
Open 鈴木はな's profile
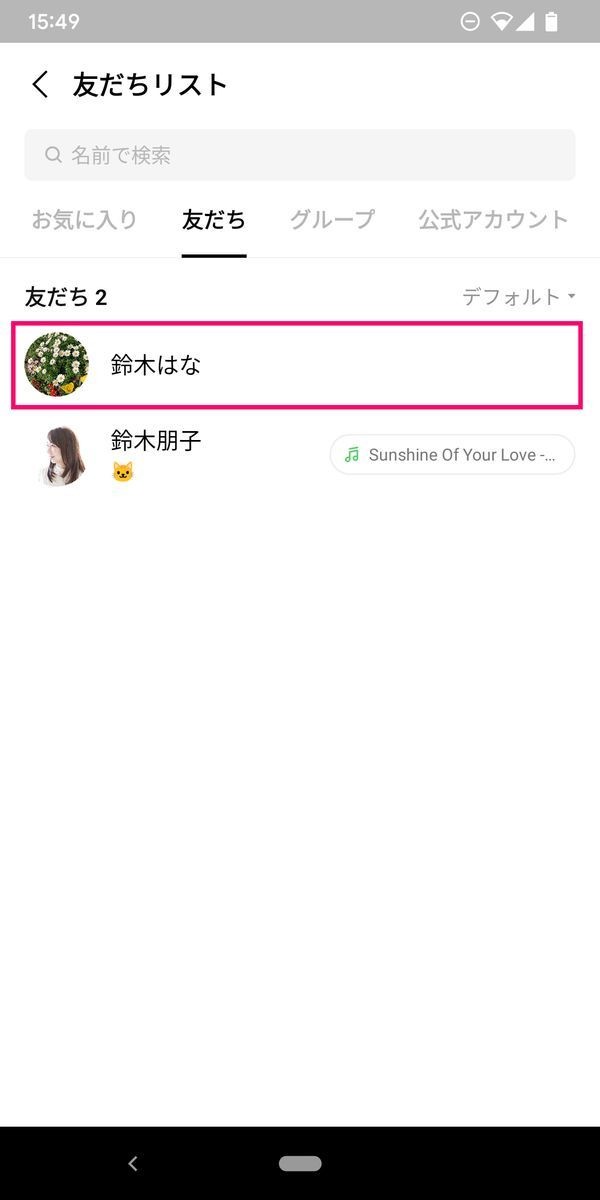[297, 365]
